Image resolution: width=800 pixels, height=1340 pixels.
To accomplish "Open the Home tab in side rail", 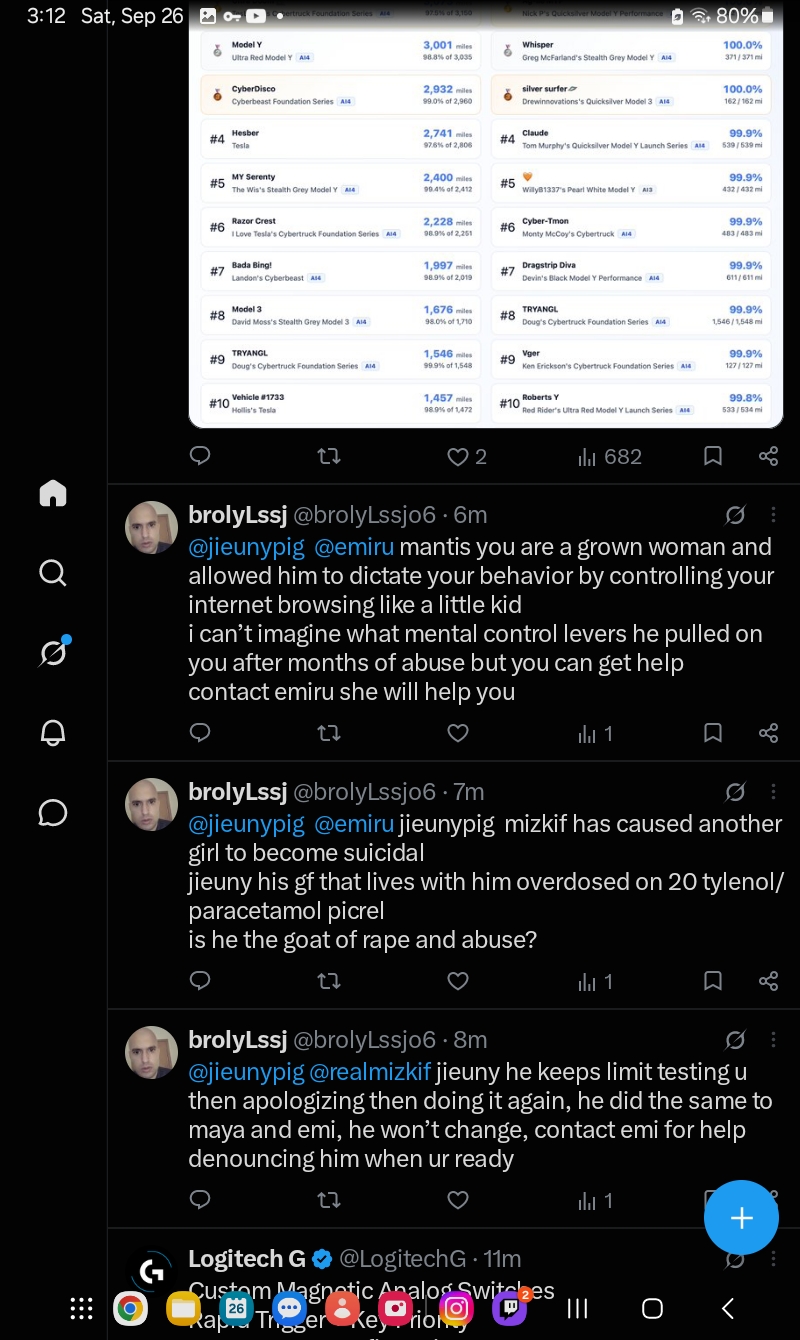I will coord(53,493).
